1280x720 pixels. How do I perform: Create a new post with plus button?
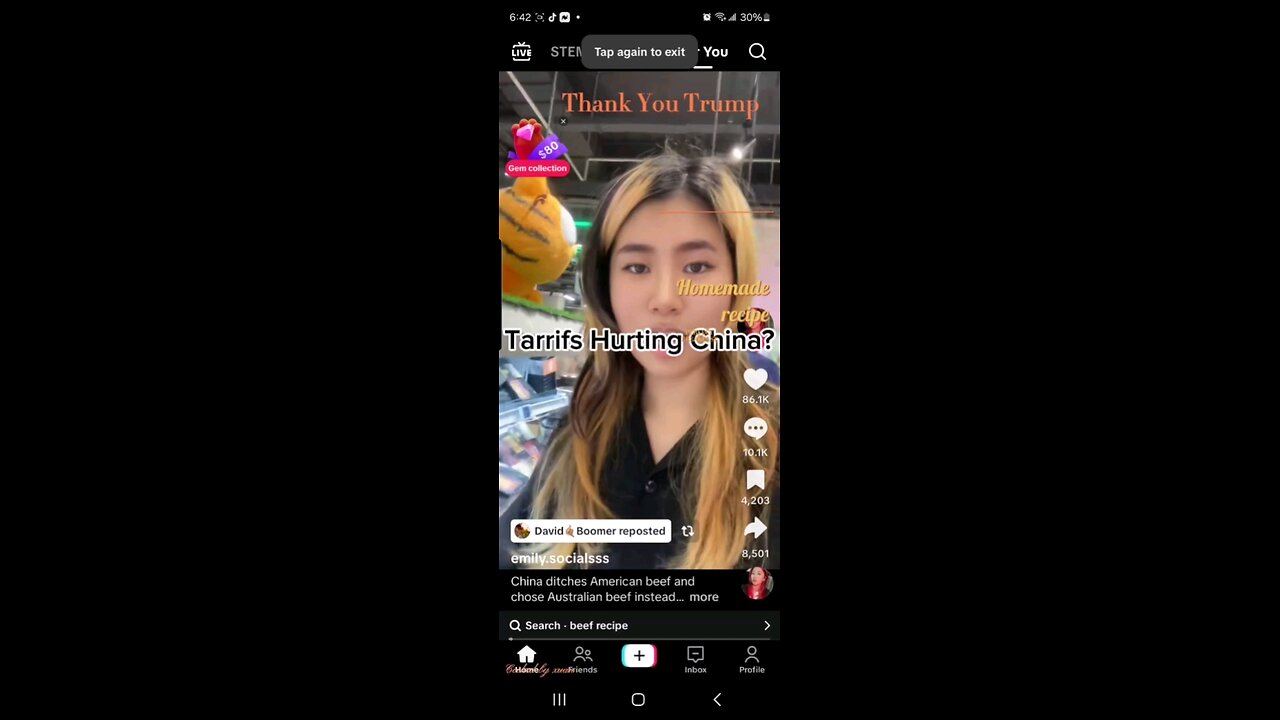pyautogui.click(x=639, y=656)
